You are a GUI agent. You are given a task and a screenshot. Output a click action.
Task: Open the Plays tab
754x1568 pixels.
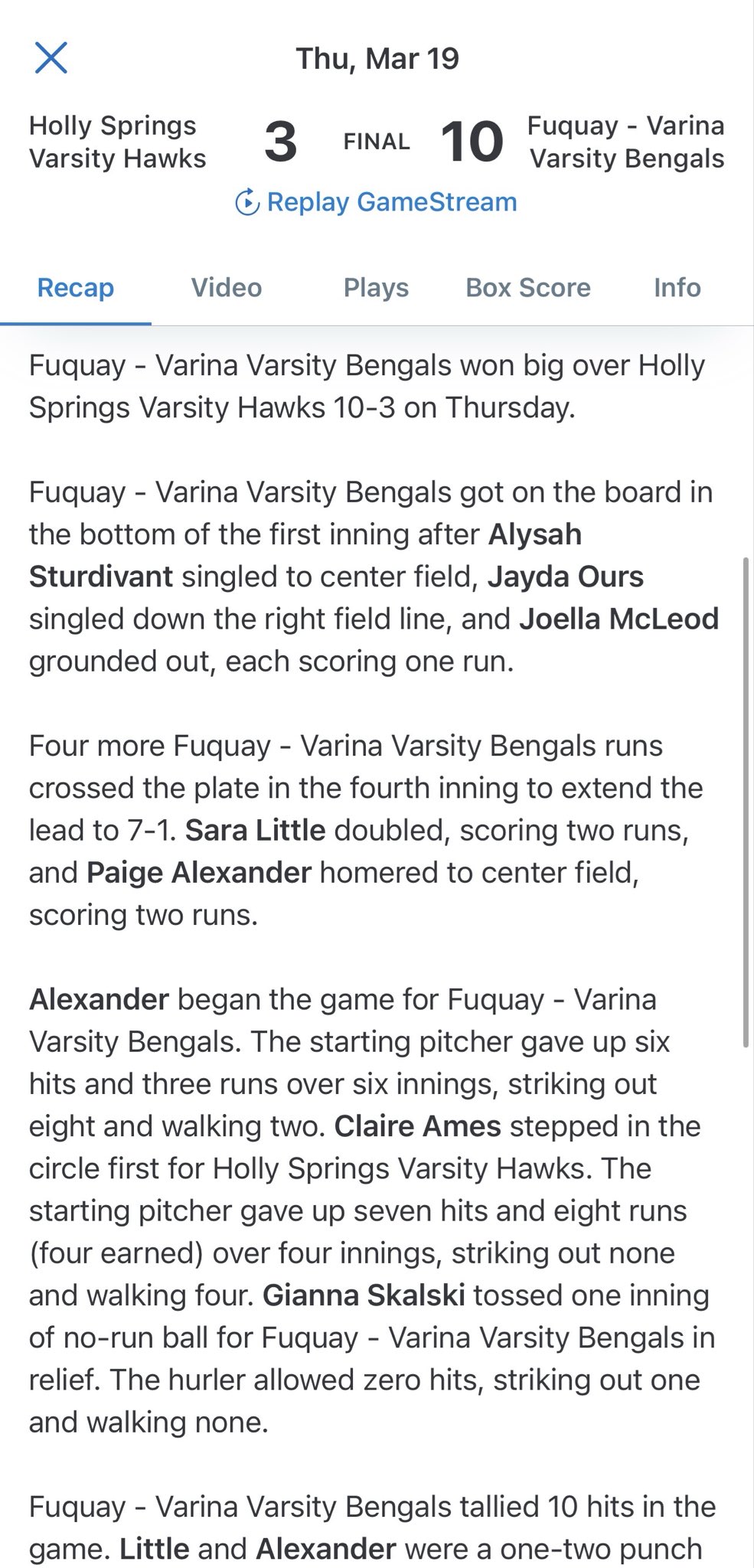pos(376,288)
